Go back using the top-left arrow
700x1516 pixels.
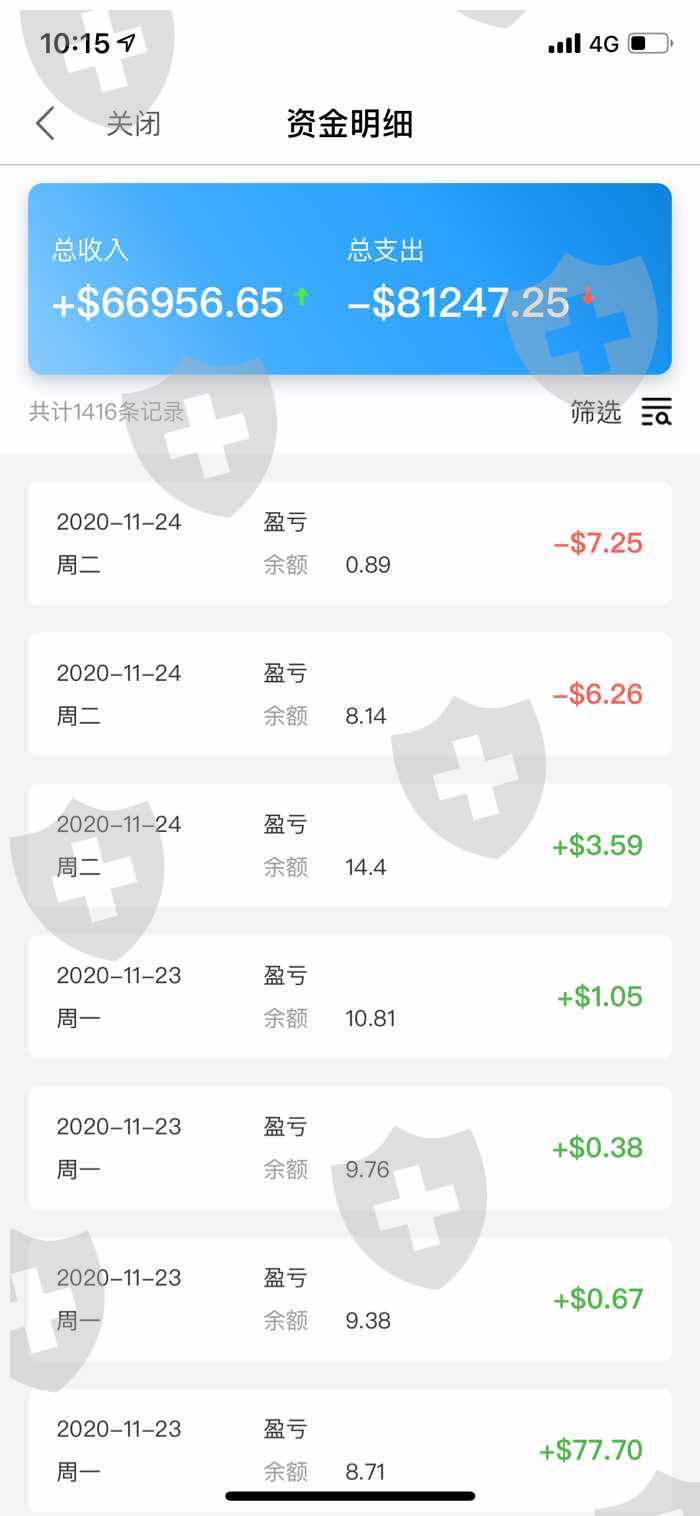45,124
